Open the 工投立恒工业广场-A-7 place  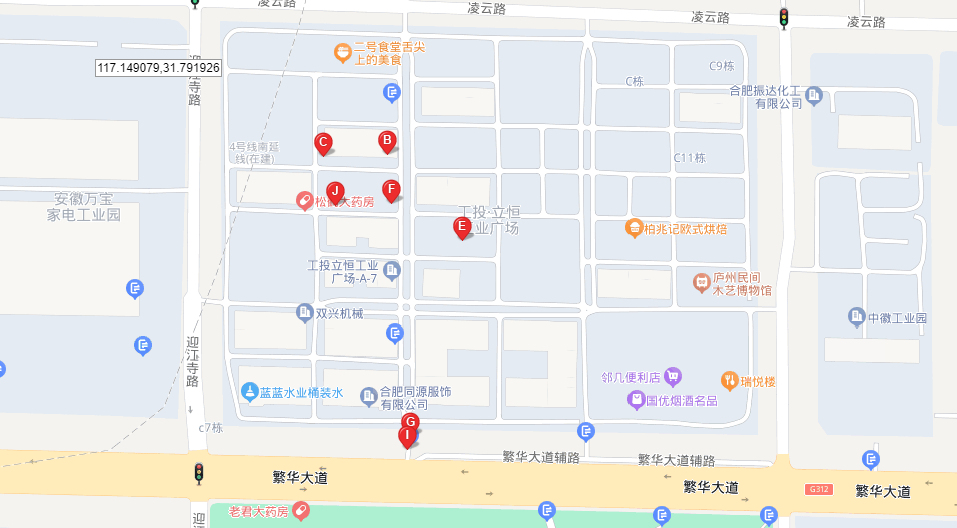click(391, 271)
